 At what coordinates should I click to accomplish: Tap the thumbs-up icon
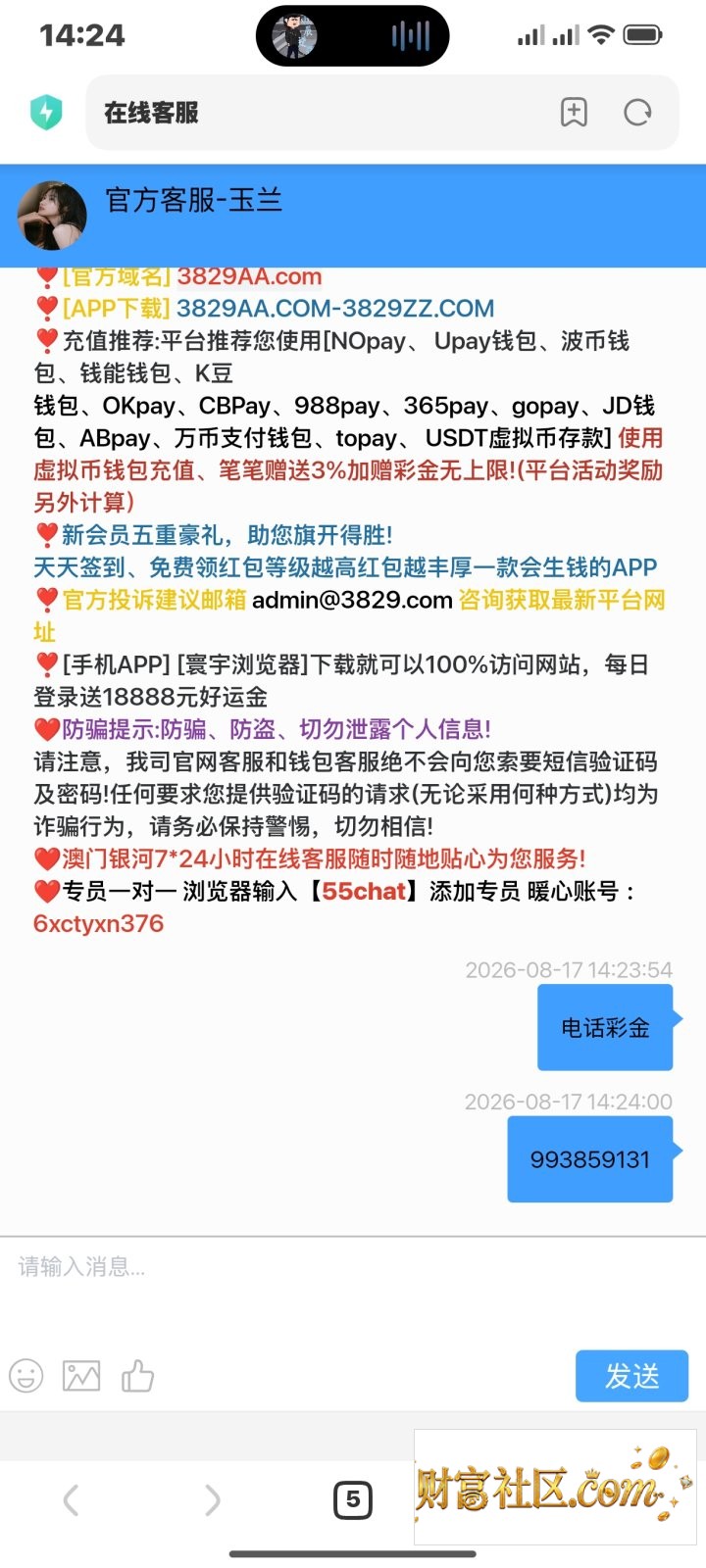click(137, 1376)
